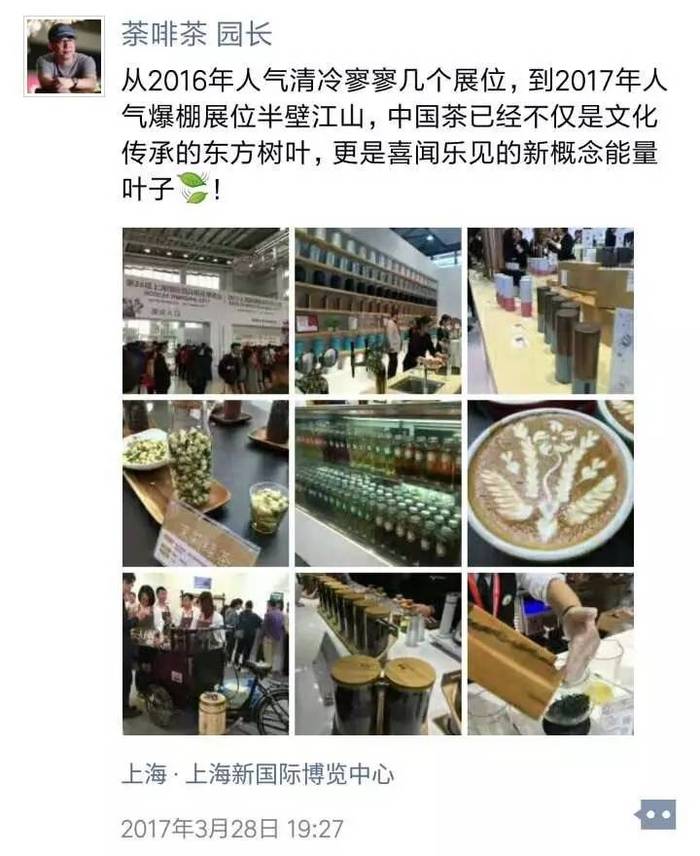The image size is (700, 856).
Task: Open the bamboo scoop pouring tea photo
Action: [550, 654]
